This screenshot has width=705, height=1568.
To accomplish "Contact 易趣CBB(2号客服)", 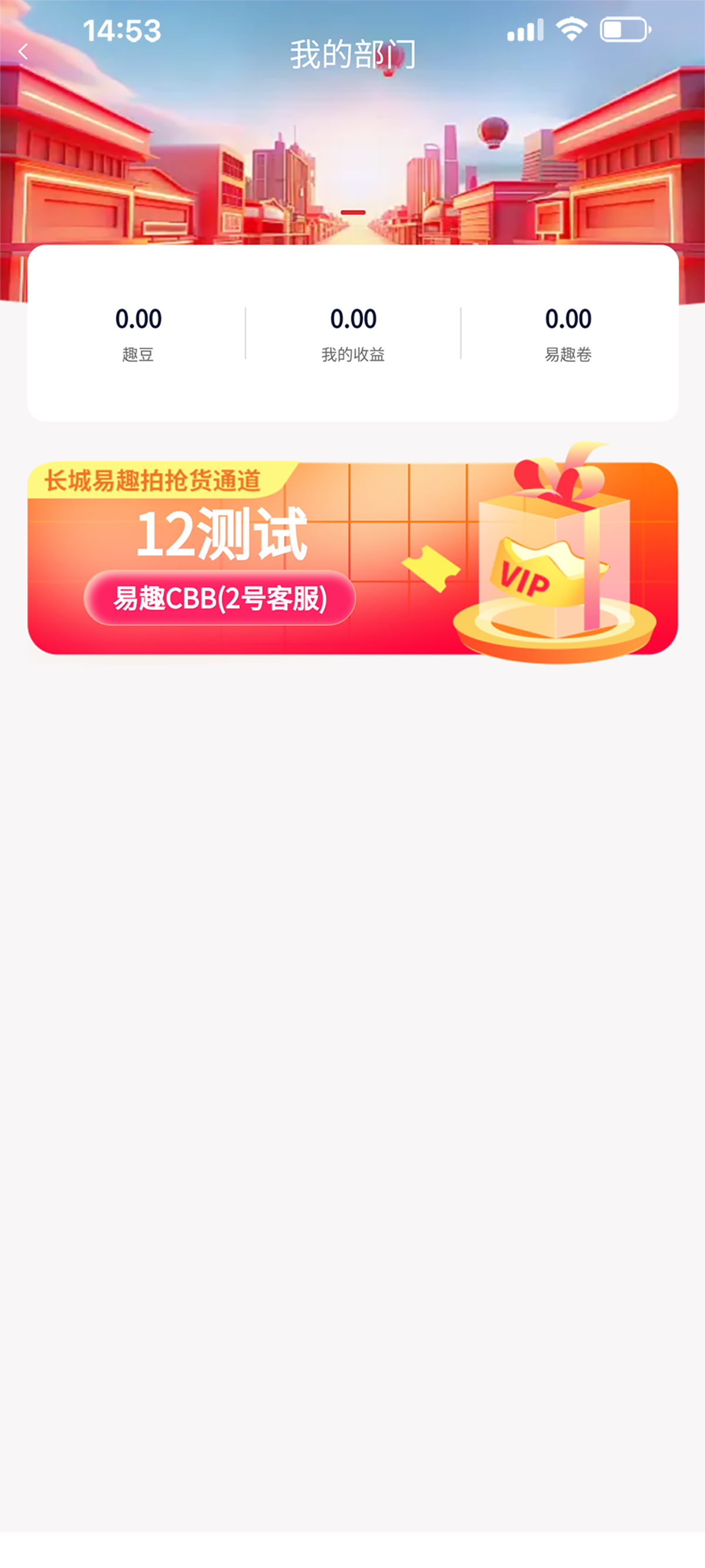I will 220,598.
